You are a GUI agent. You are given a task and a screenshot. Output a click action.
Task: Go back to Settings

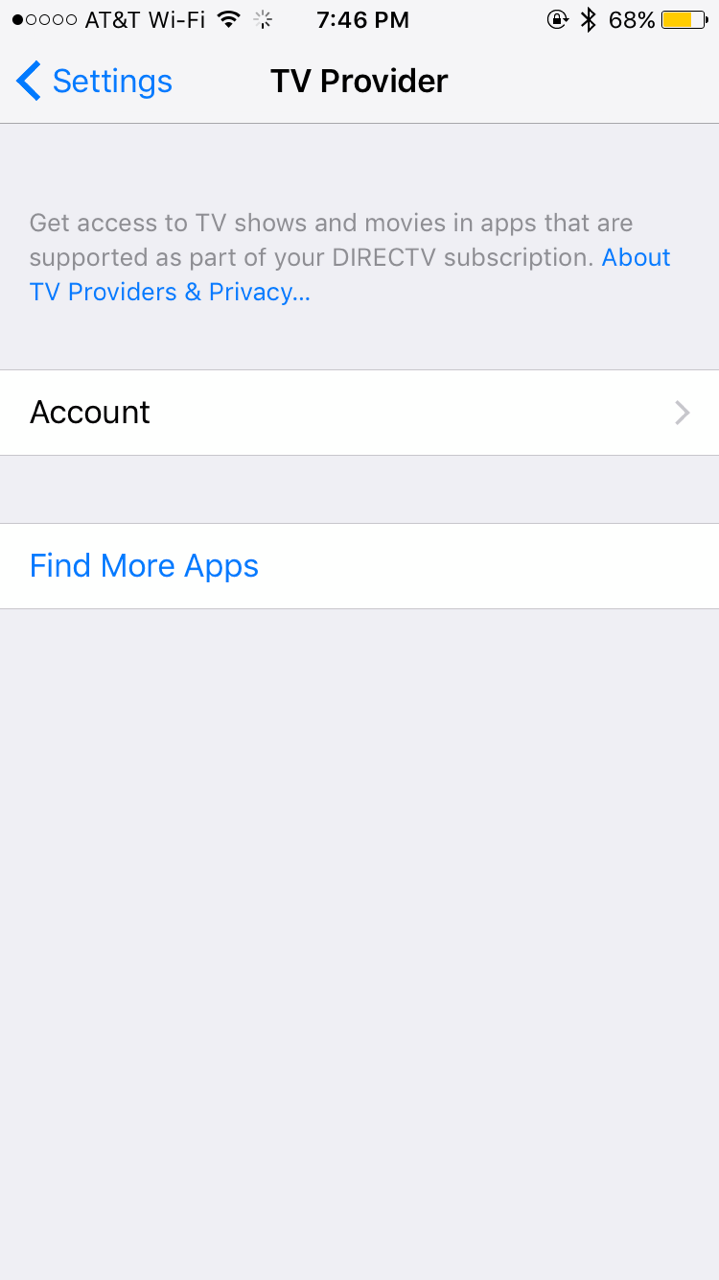(x=95, y=81)
